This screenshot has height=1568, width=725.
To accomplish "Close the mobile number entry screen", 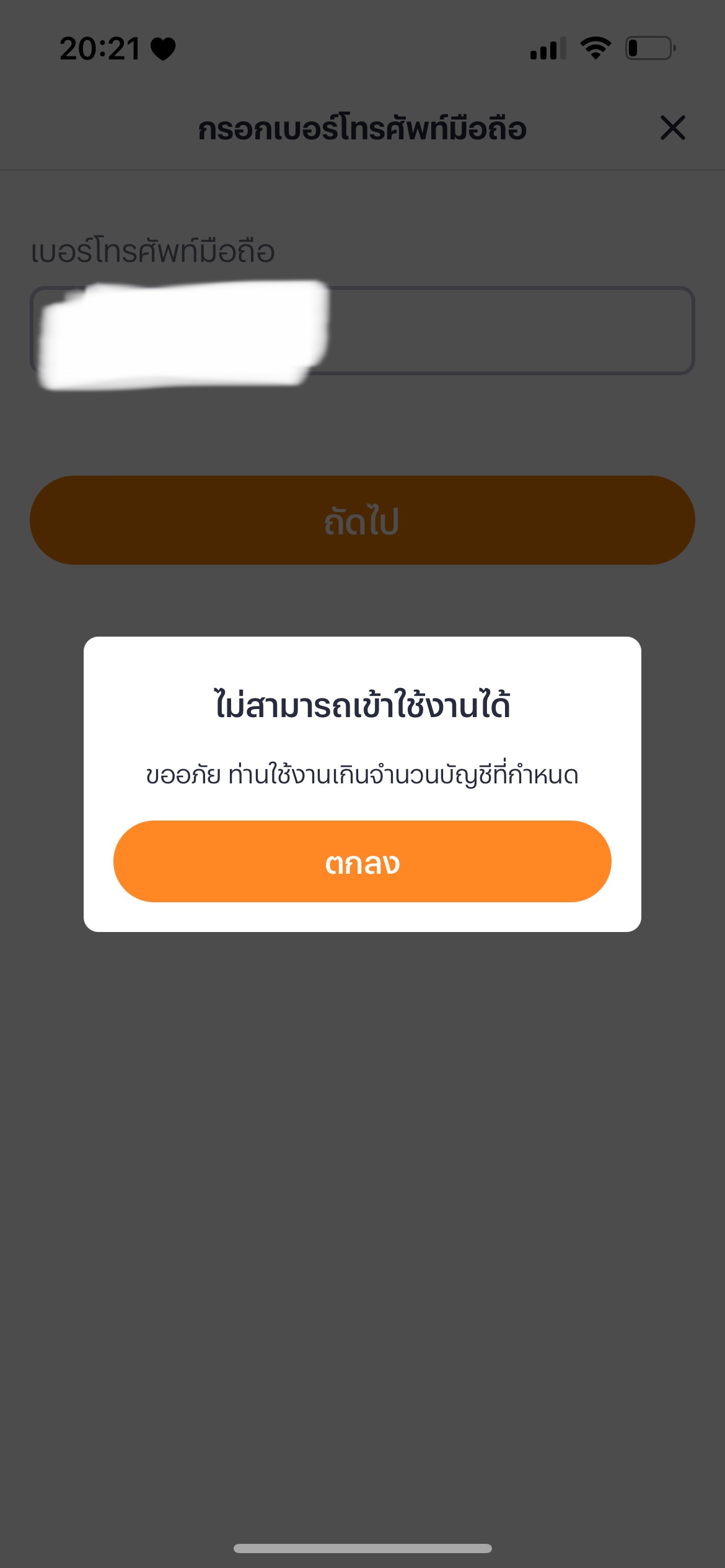I will click(x=672, y=128).
